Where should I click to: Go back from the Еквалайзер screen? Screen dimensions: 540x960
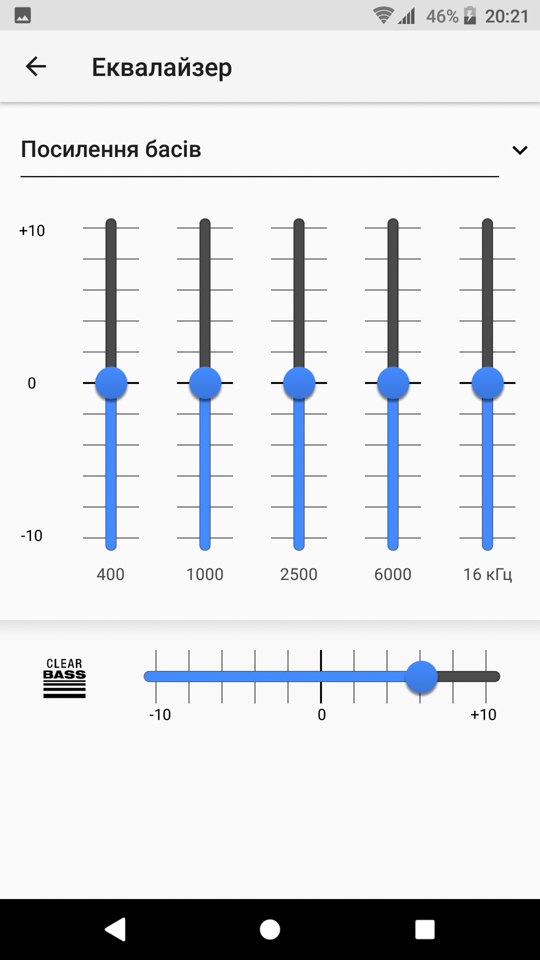click(36, 66)
